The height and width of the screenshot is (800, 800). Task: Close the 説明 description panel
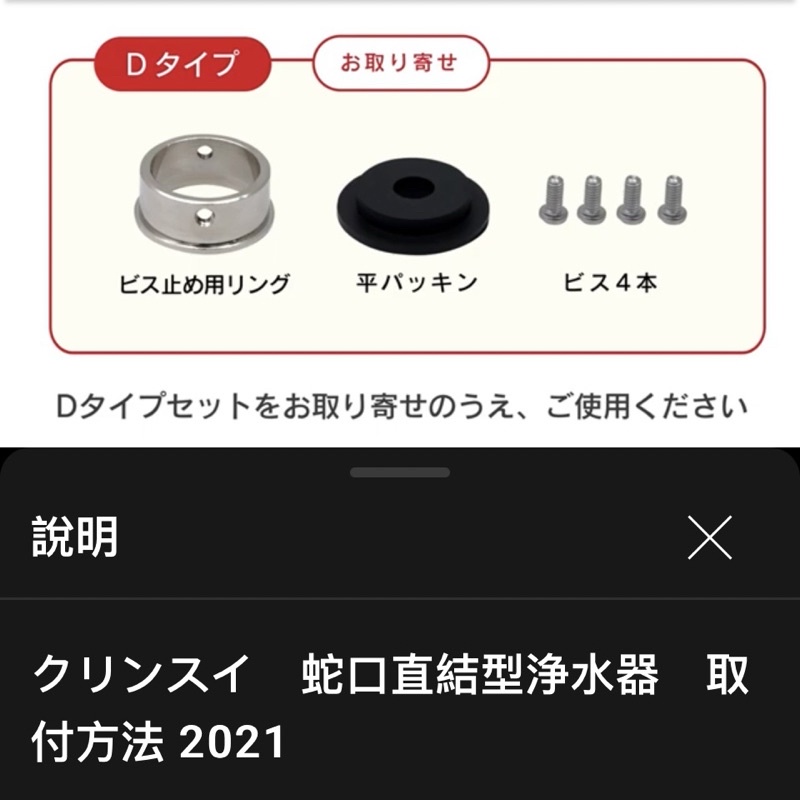coord(710,539)
